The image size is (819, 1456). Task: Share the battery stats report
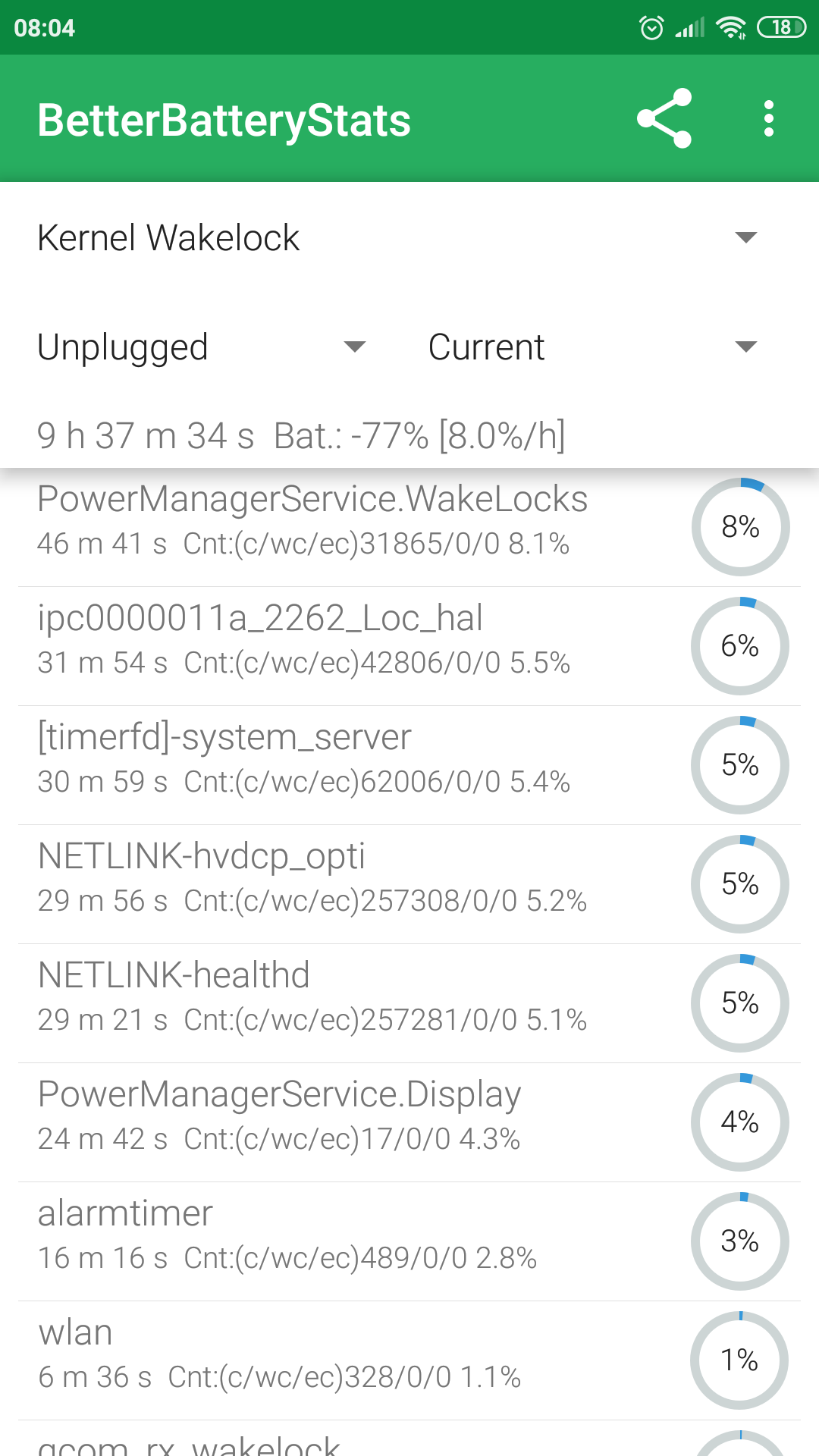[664, 118]
